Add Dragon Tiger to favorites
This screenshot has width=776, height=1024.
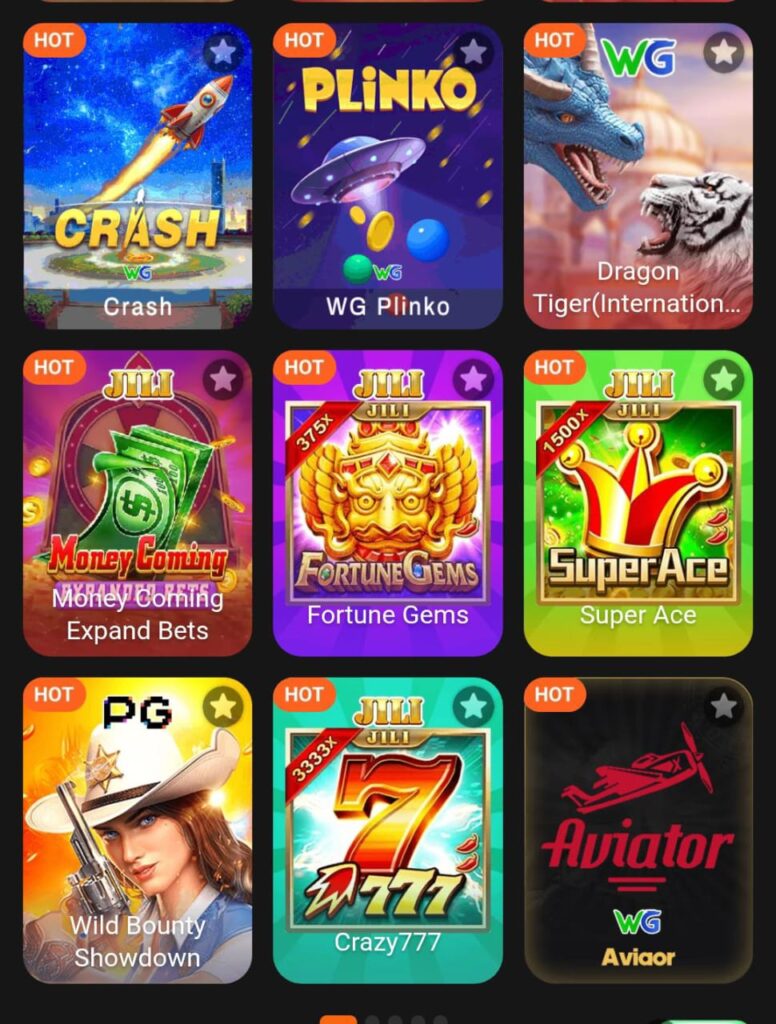(x=723, y=52)
